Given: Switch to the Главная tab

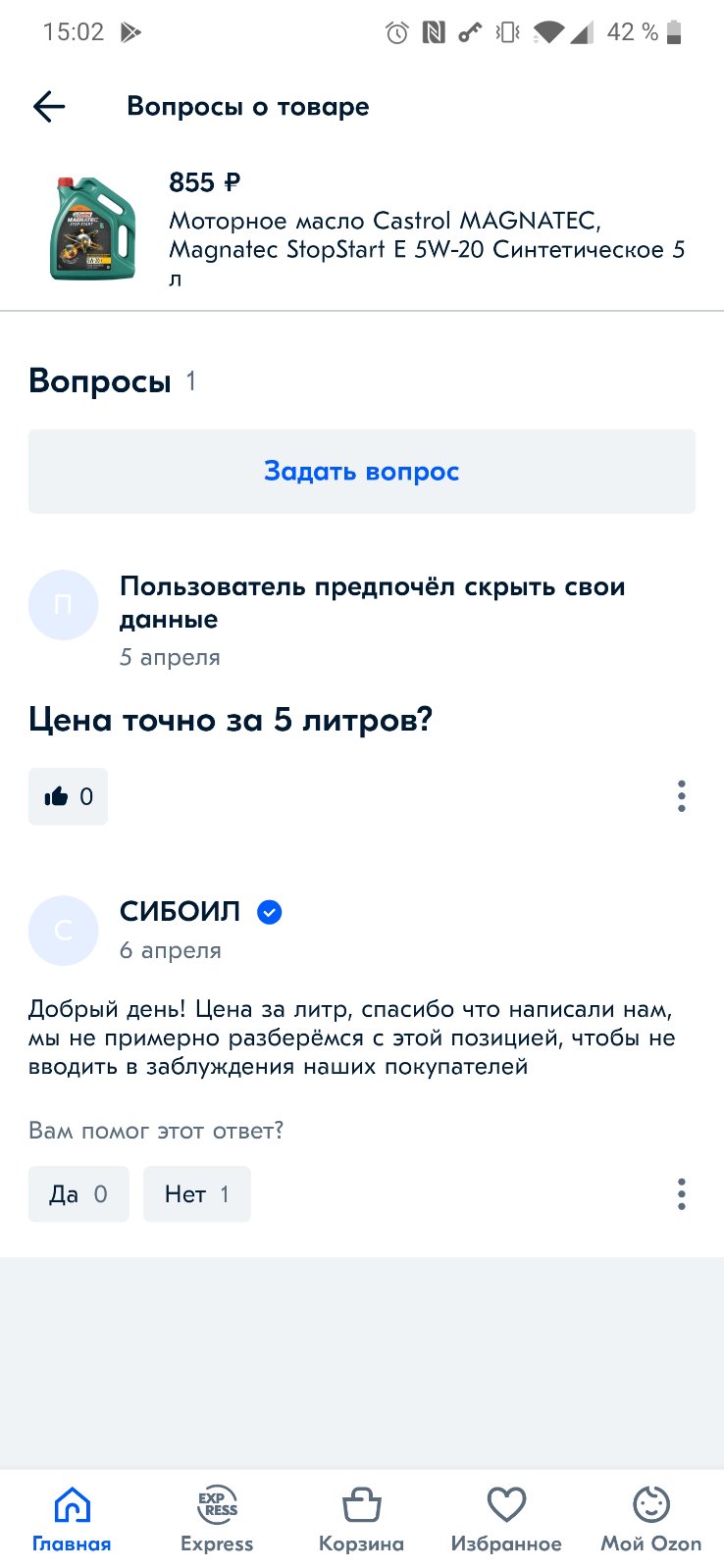Looking at the screenshot, I should pos(72,1519).
